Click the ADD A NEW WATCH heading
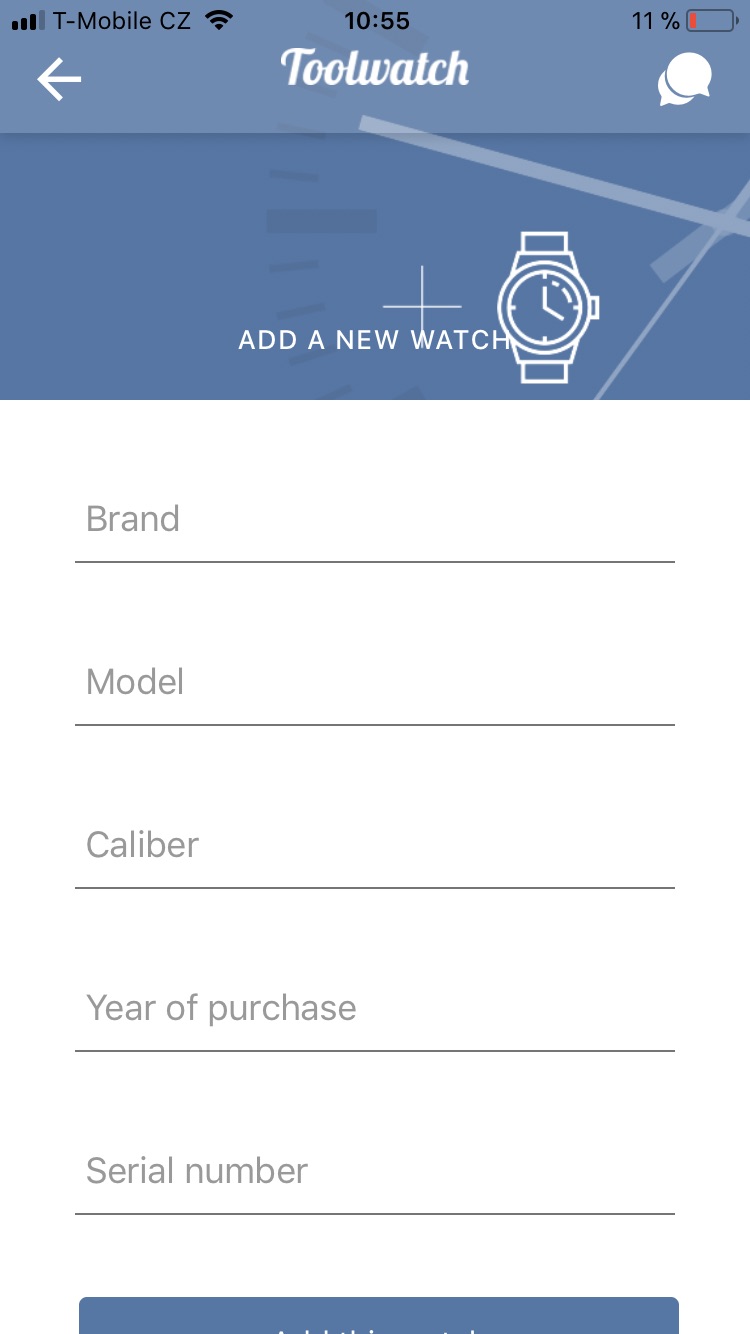Viewport: 750px width, 1334px height. pos(374,340)
